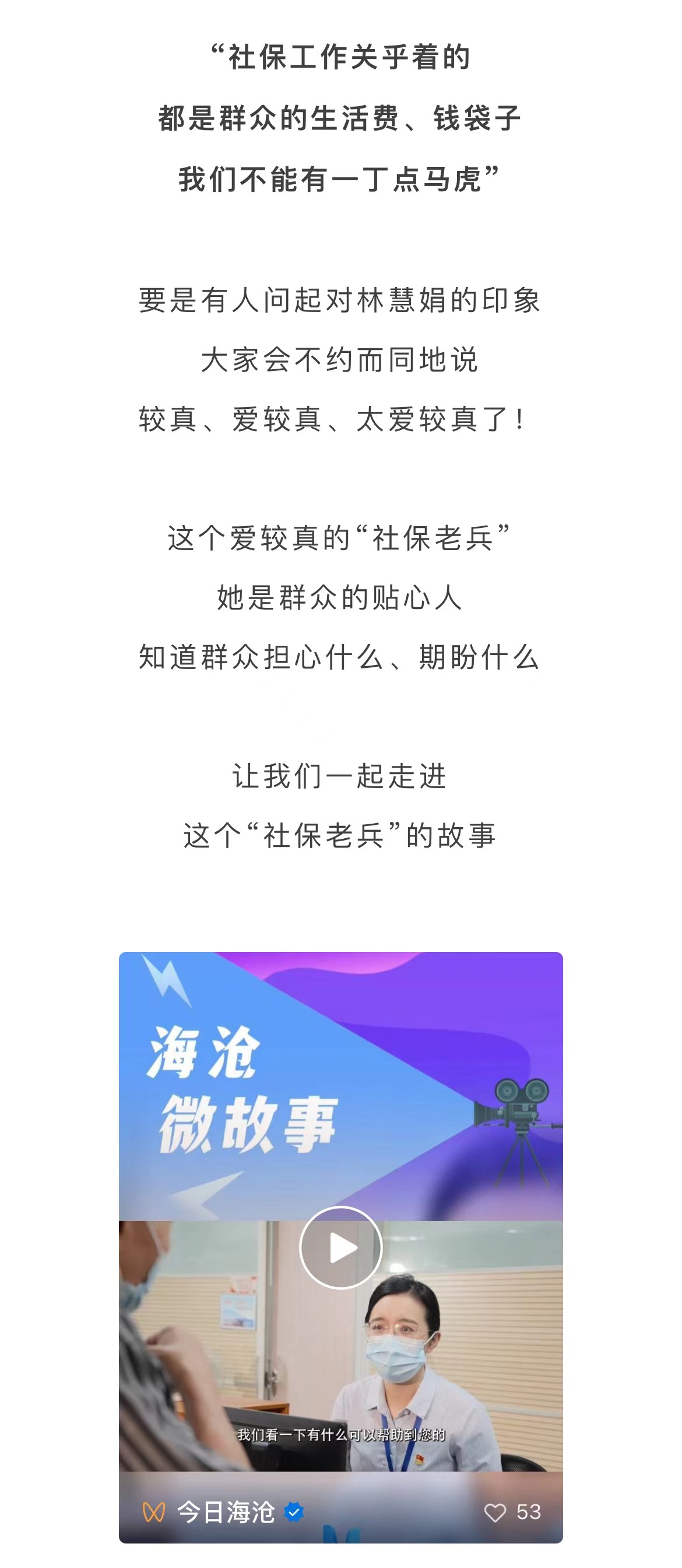682x1568 pixels.
Task: Like the video with 53 likes
Action: click(x=495, y=1512)
